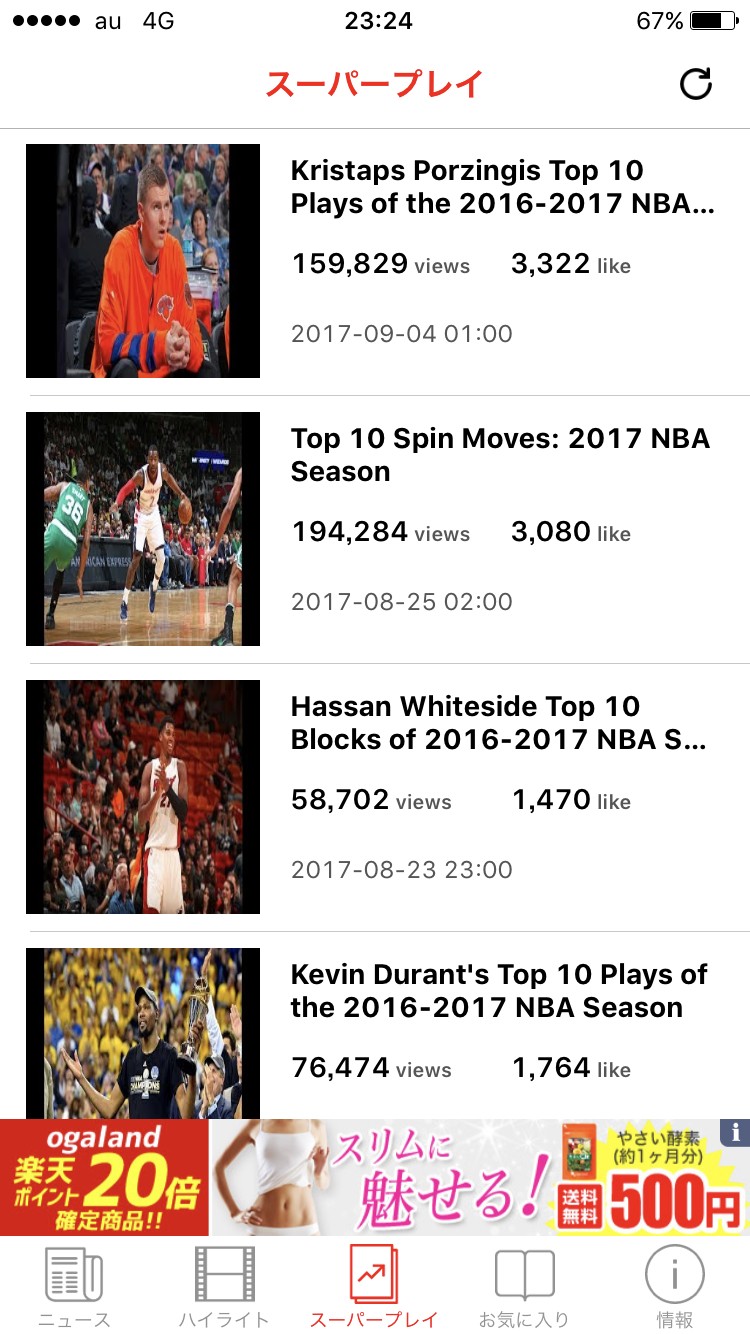
Task: Open Hassan Whiteside Top 10 Blocks video
Action: point(498,723)
